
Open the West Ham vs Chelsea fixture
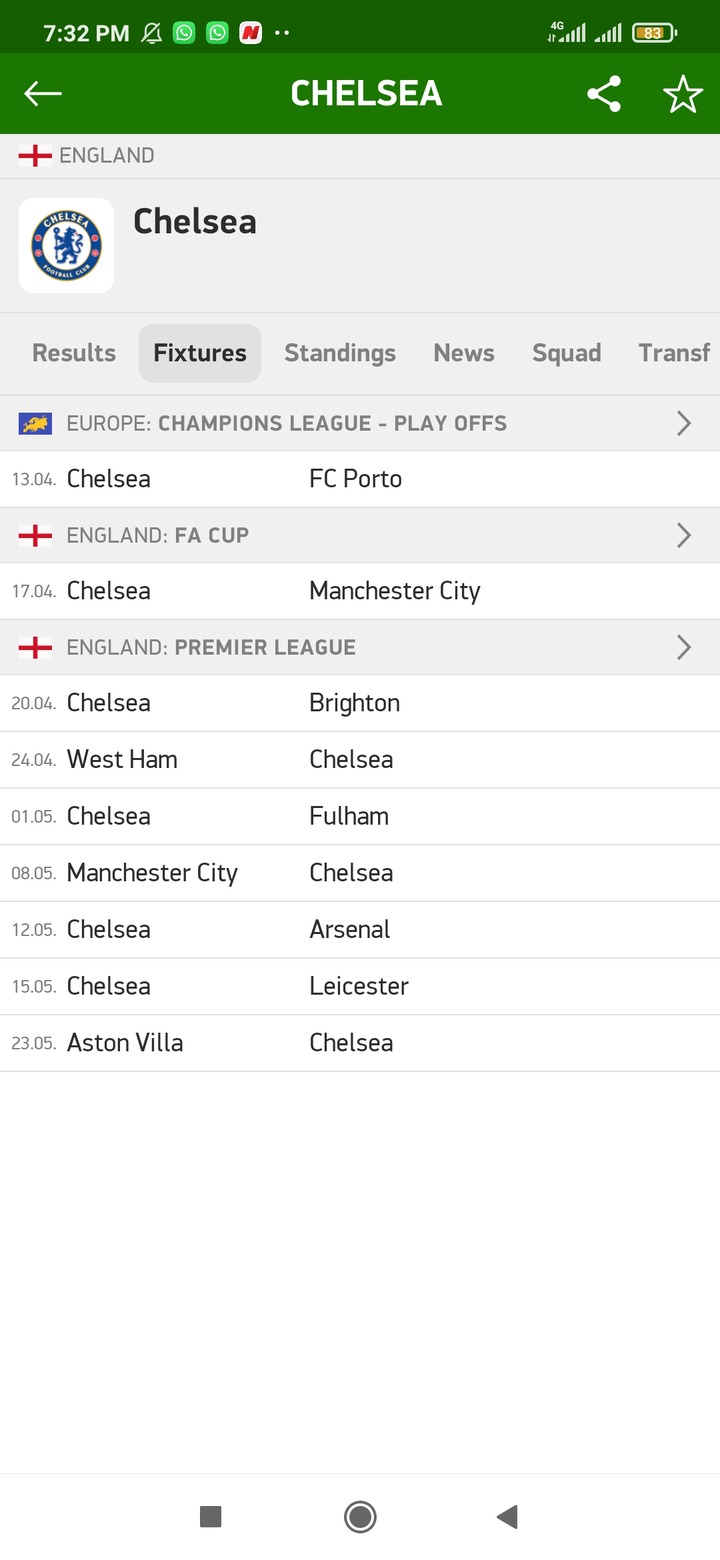click(x=360, y=760)
